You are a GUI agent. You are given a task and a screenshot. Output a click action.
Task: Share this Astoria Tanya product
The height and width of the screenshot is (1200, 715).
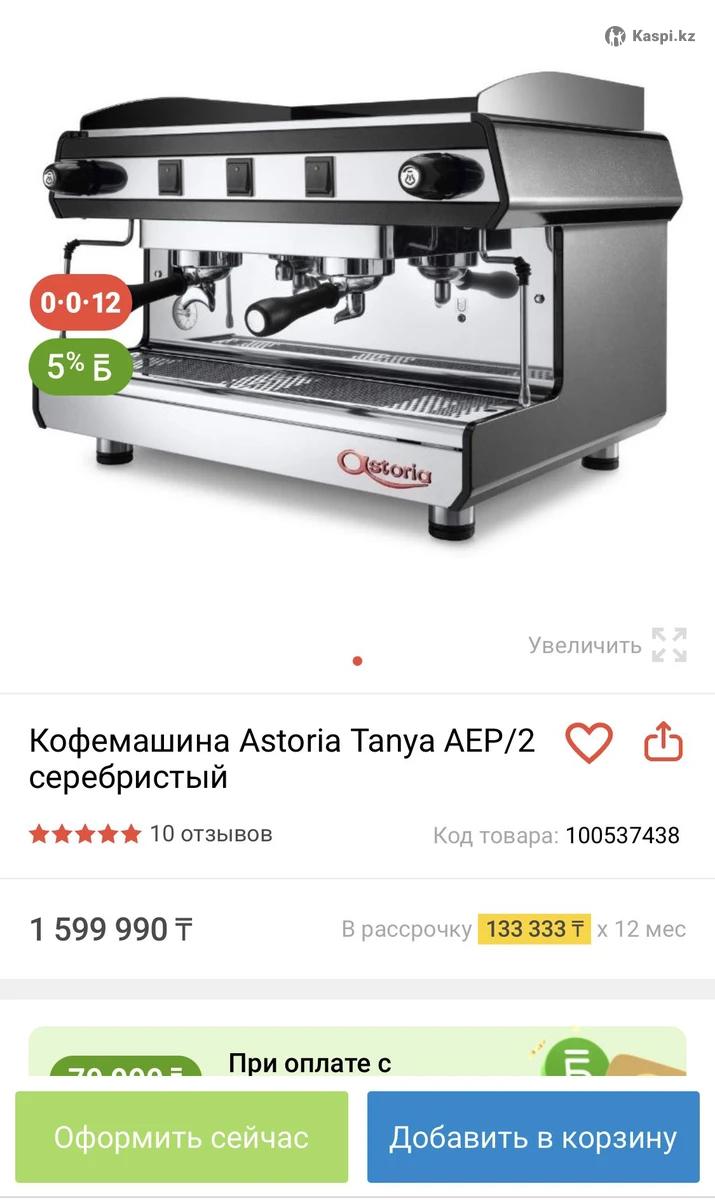pyautogui.click(x=662, y=743)
